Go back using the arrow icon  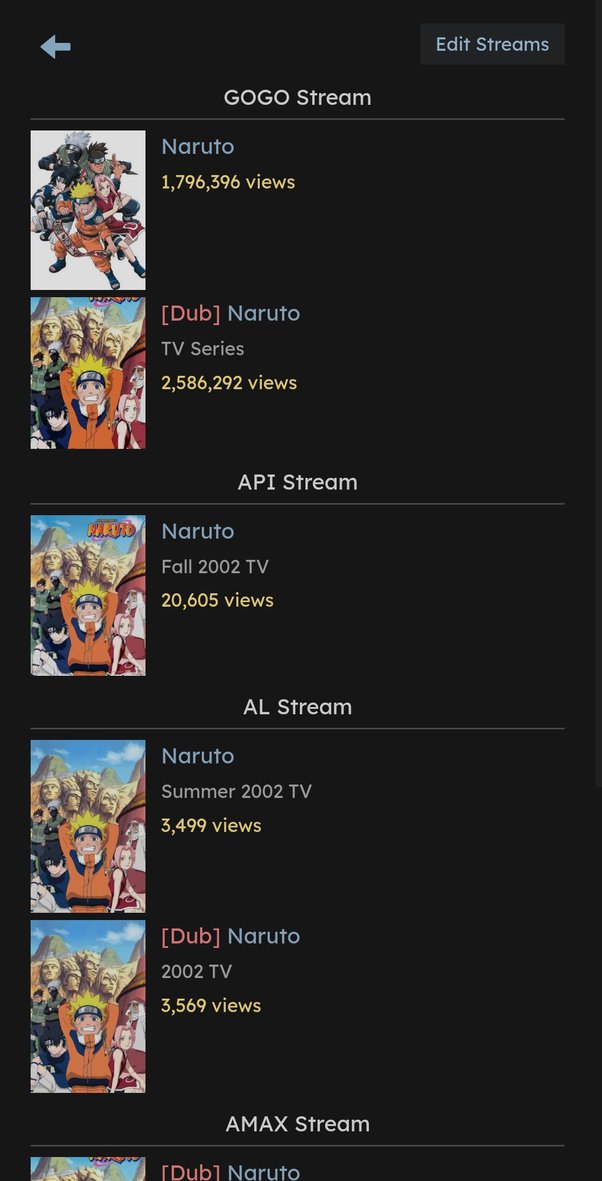click(55, 46)
